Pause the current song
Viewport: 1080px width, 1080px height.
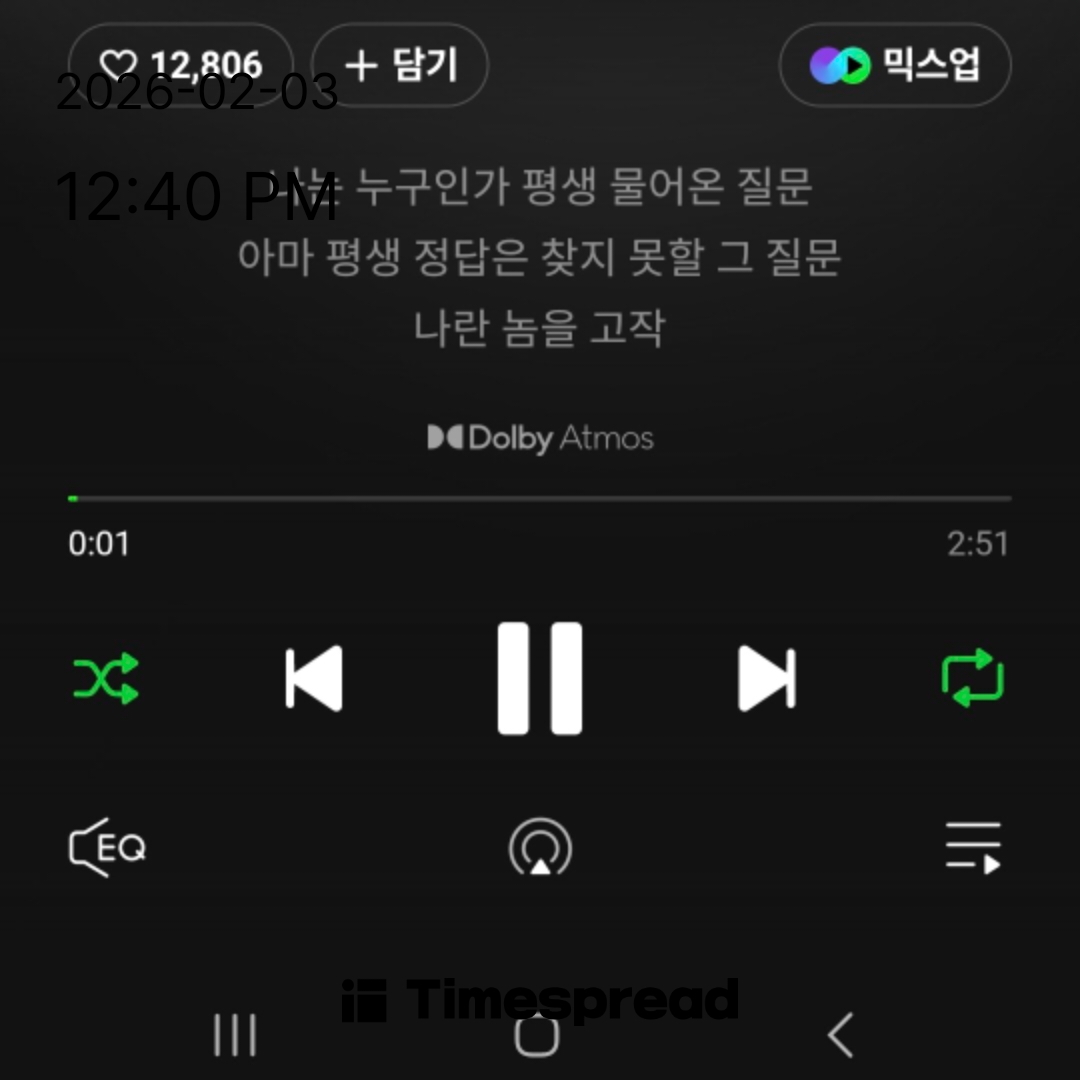point(540,679)
